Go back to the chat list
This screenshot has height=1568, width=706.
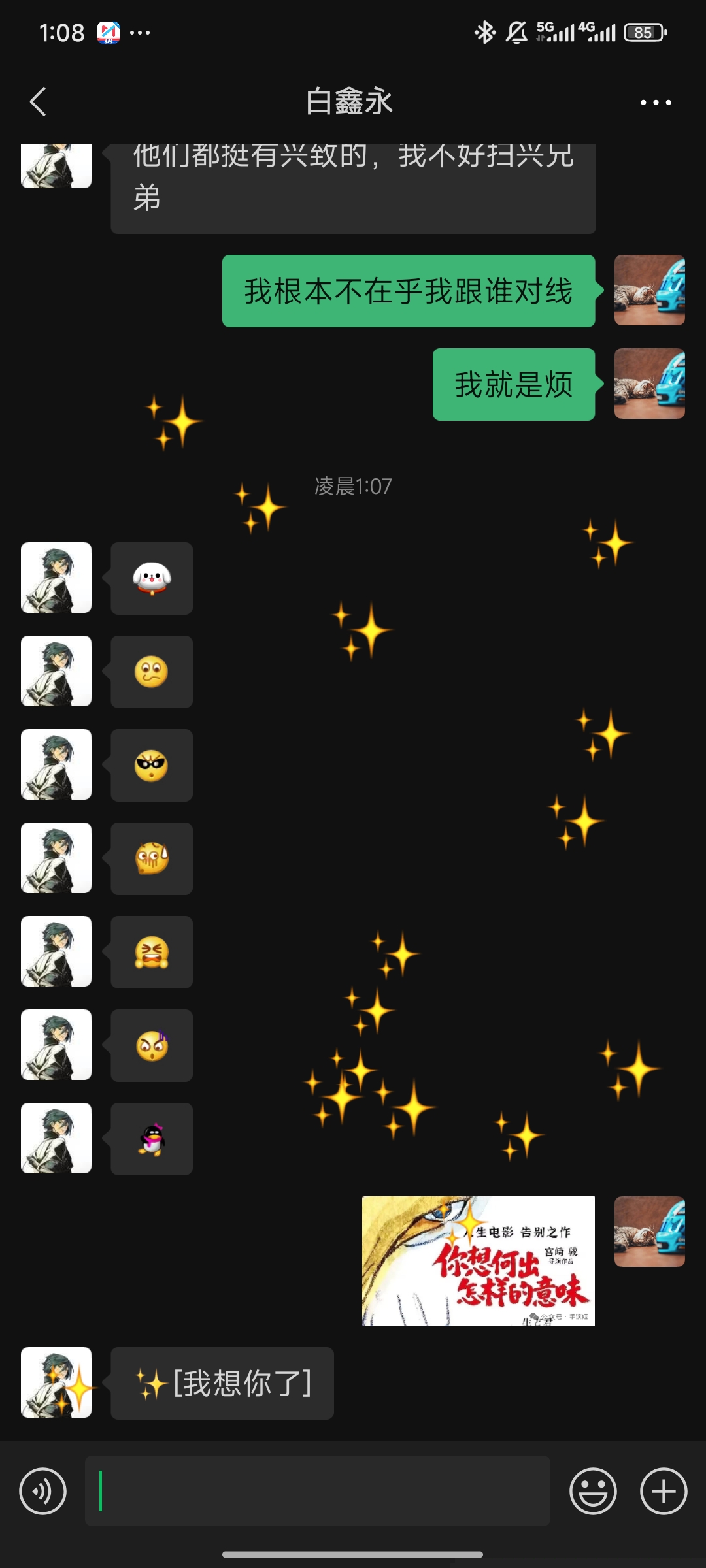point(38,102)
